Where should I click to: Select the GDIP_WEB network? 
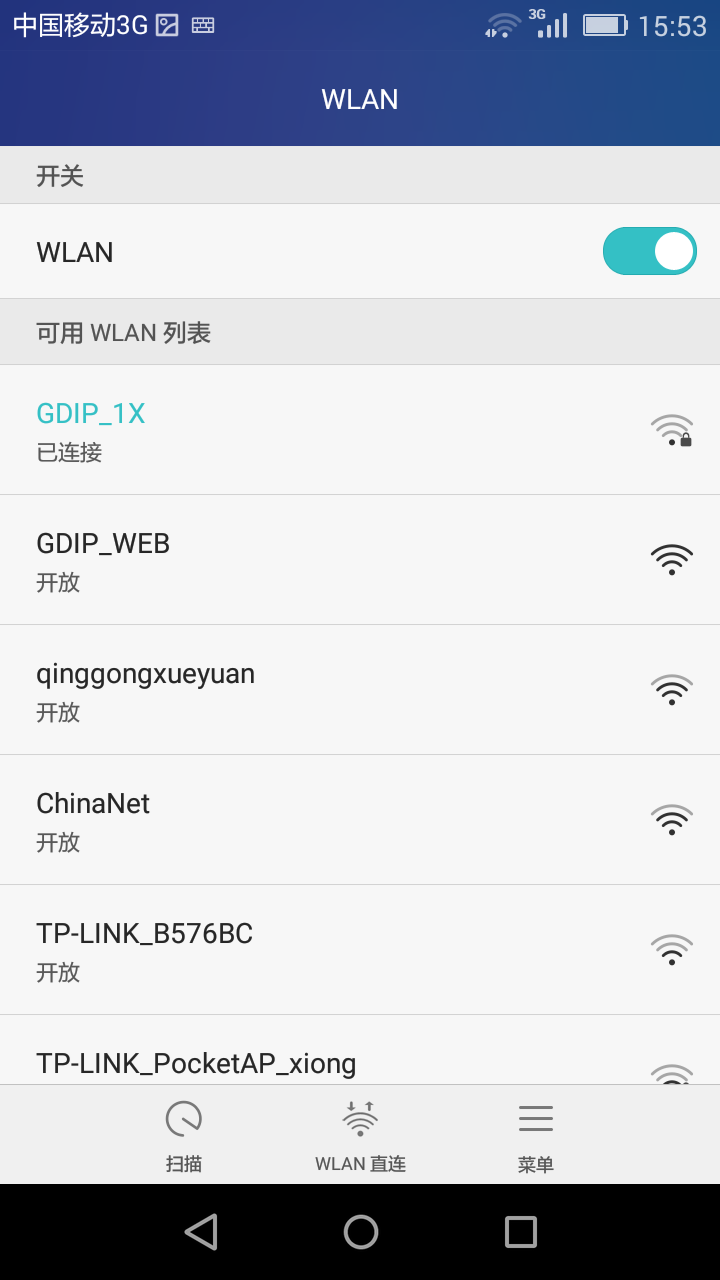coord(360,560)
